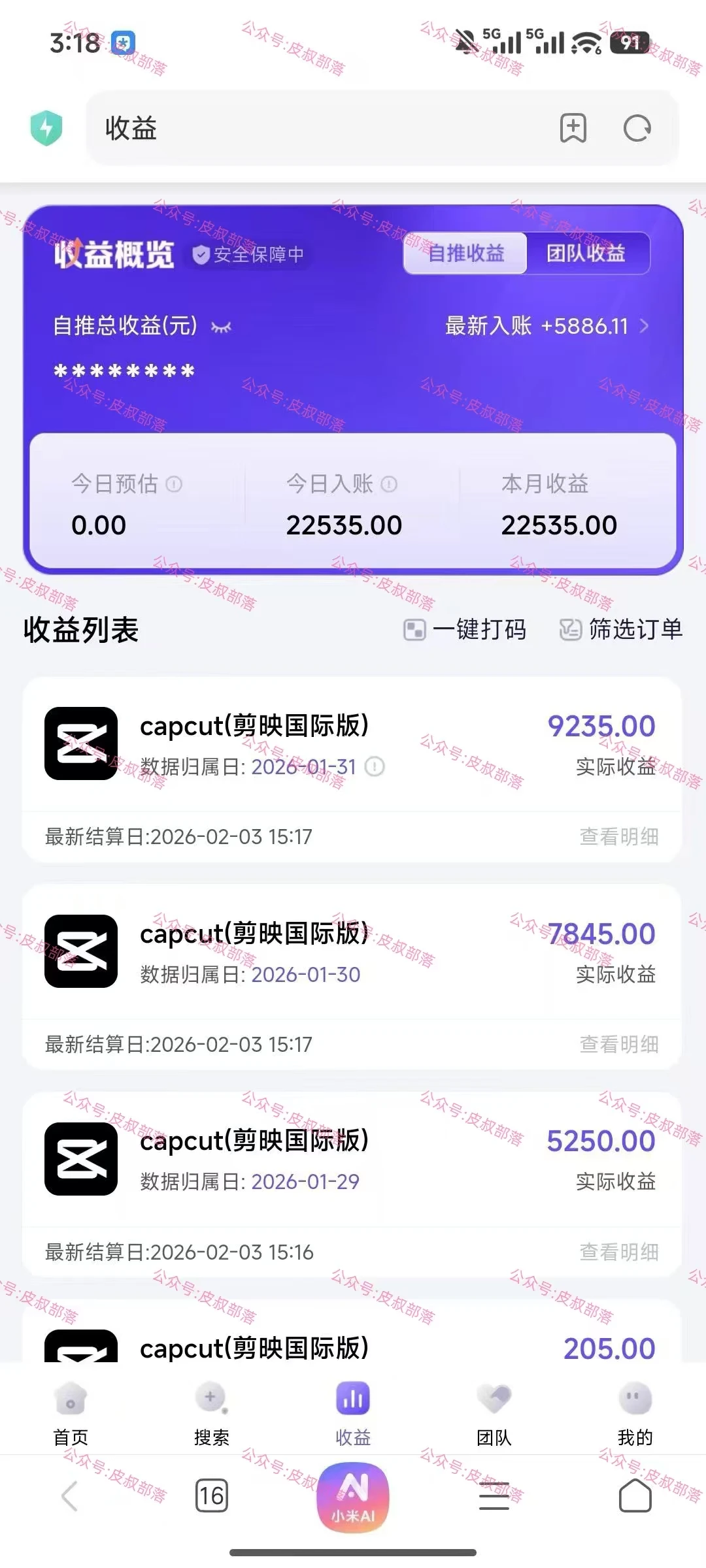Image resolution: width=706 pixels, height=1568 pixels.
Task: Click the 一键打码 masking icon
Action: click(x=416, y=629)
